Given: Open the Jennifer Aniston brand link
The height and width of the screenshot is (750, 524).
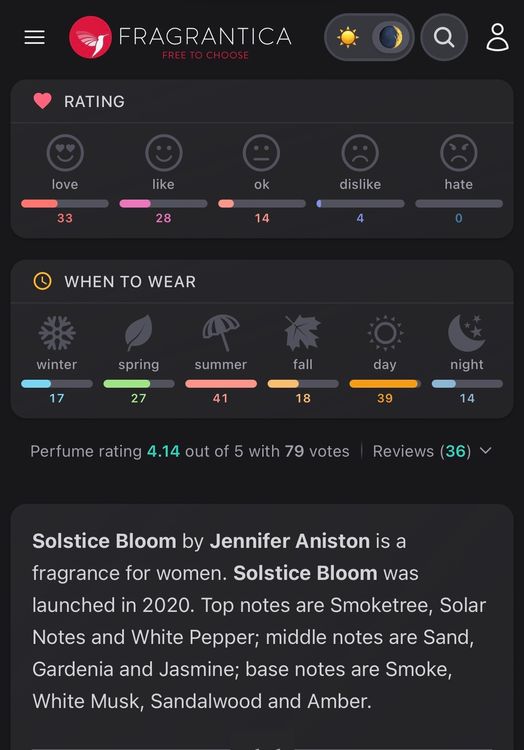Looking at the screenshot, I should click(290, 541).
